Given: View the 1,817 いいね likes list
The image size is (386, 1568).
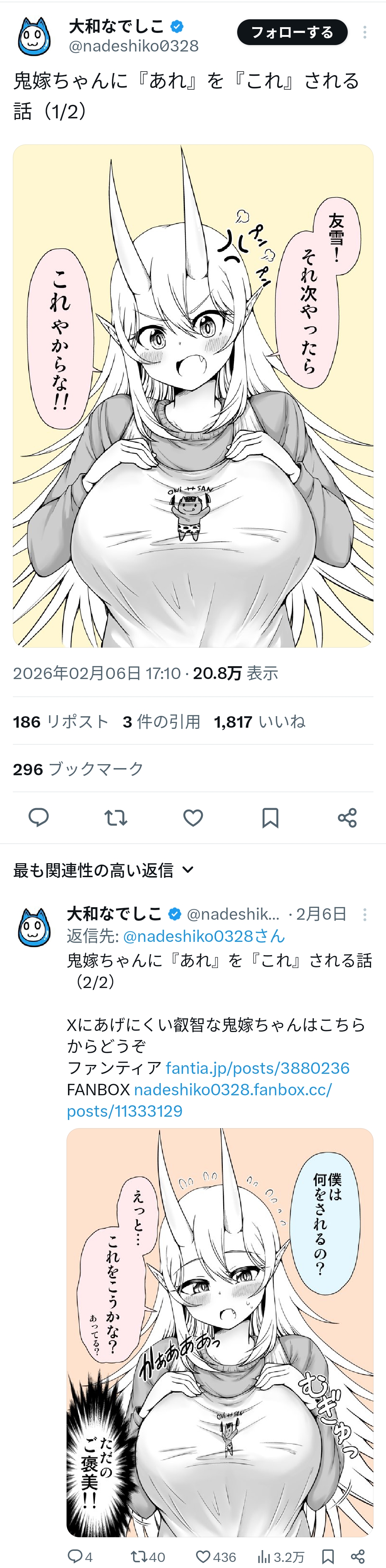Looking at the screenshot, I should (x=259, y=722).
